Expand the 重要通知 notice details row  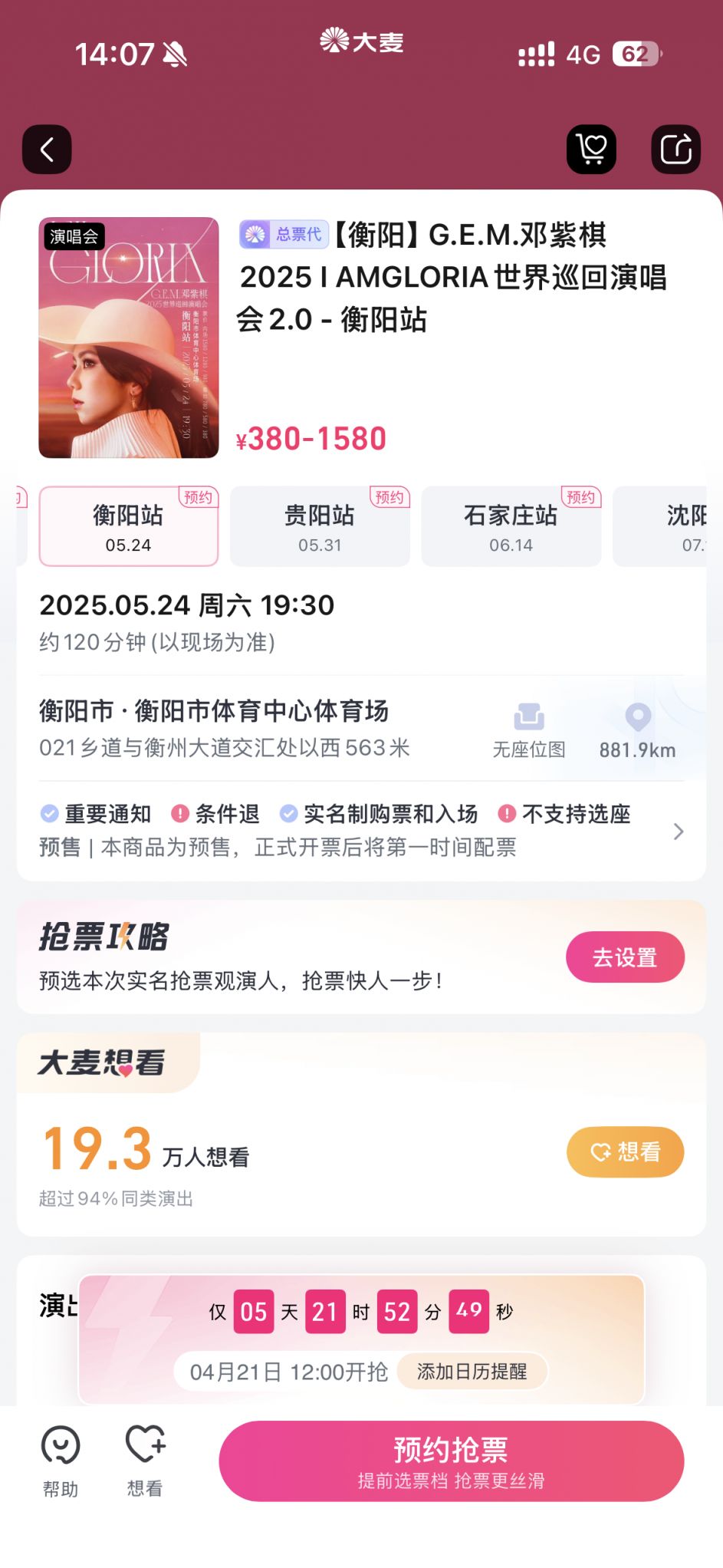pos(360,831)
